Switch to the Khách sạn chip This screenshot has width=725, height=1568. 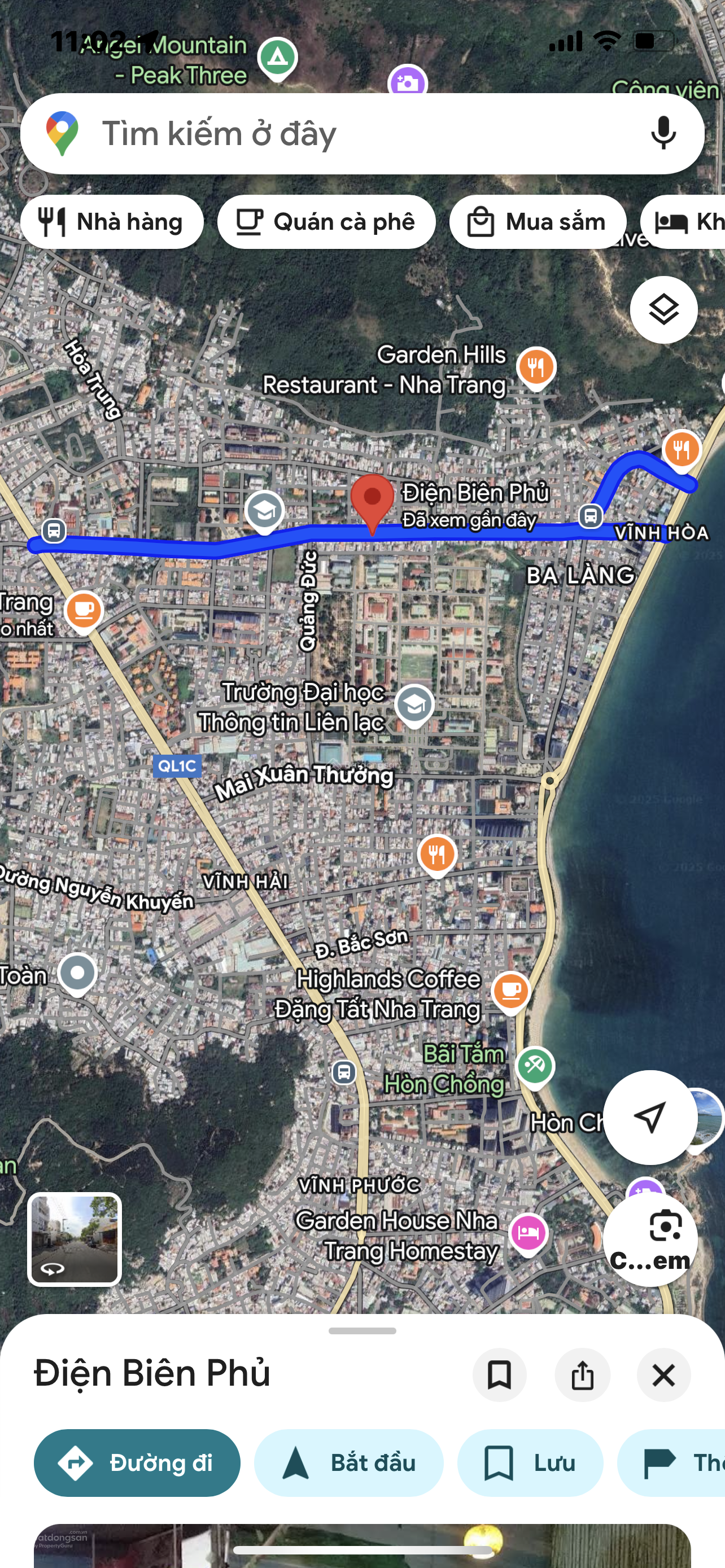pos(694,222)
